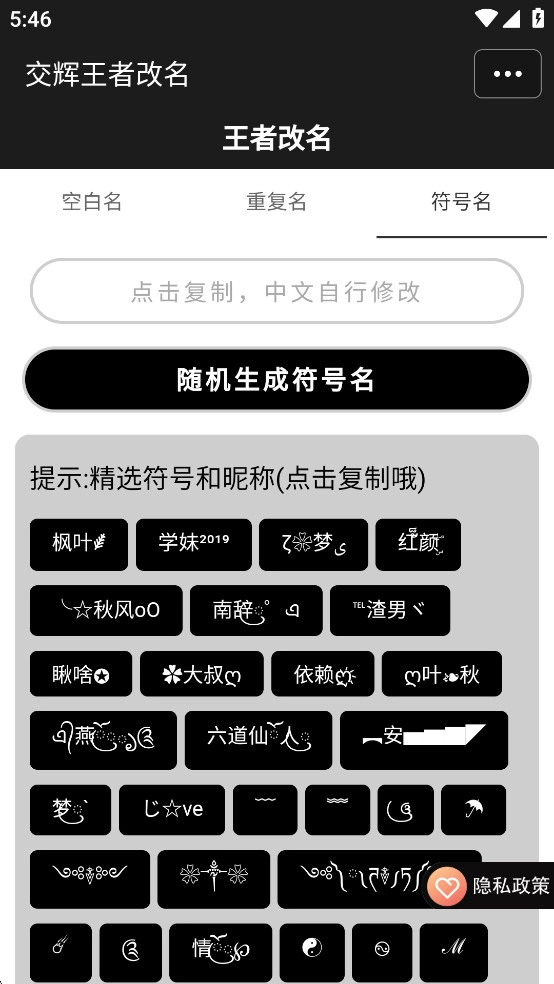Copy the 渣男 nickname chip
554x984 pixels.
point(390,610)
